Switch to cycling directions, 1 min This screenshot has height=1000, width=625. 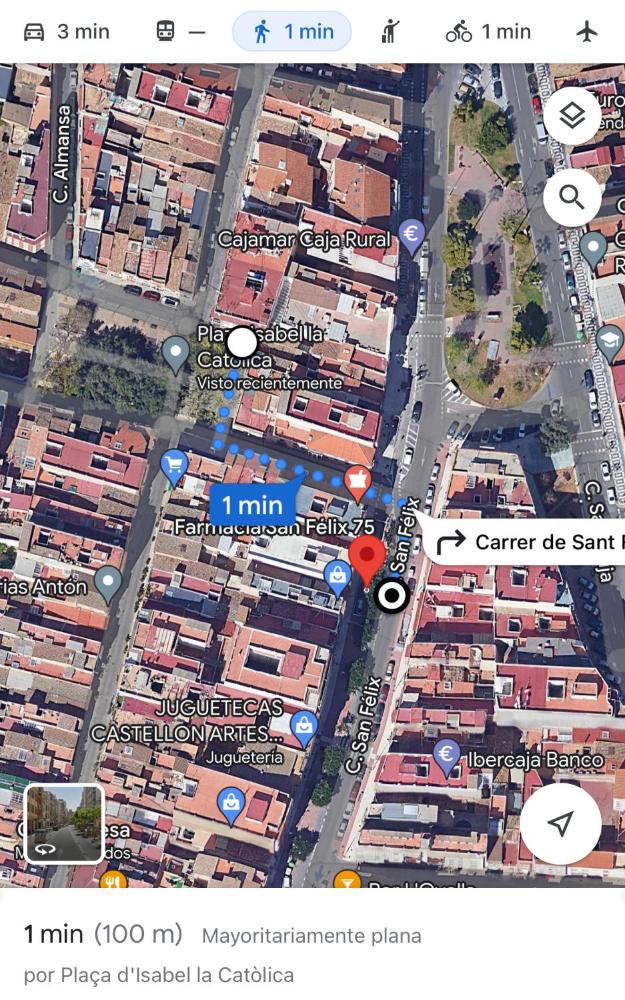[488, 31]
